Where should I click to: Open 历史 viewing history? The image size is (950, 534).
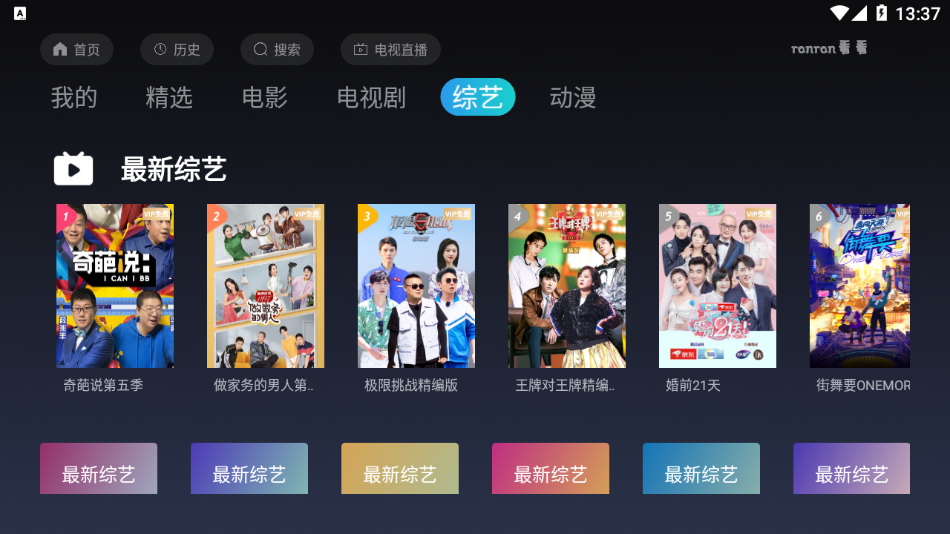pyautogui.click(x=176, y=49)
